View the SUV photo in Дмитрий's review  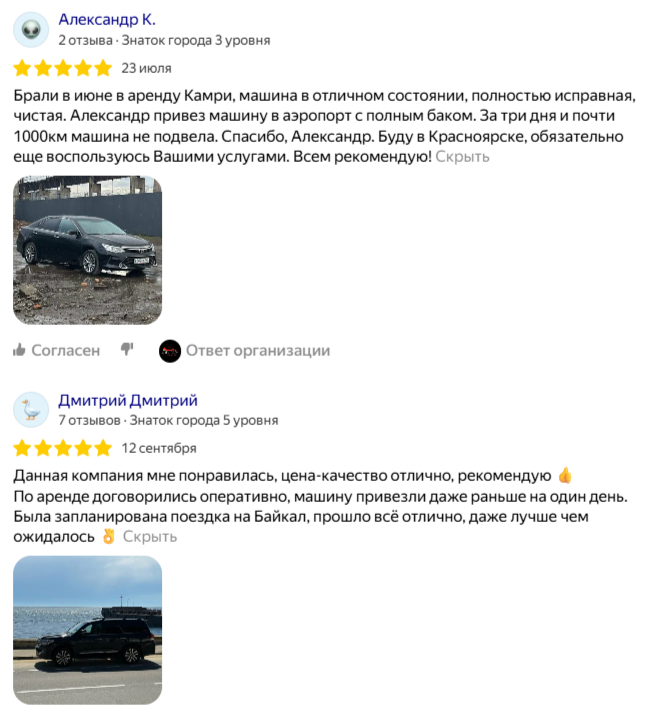pyautogui.click(x=87, y=630)
